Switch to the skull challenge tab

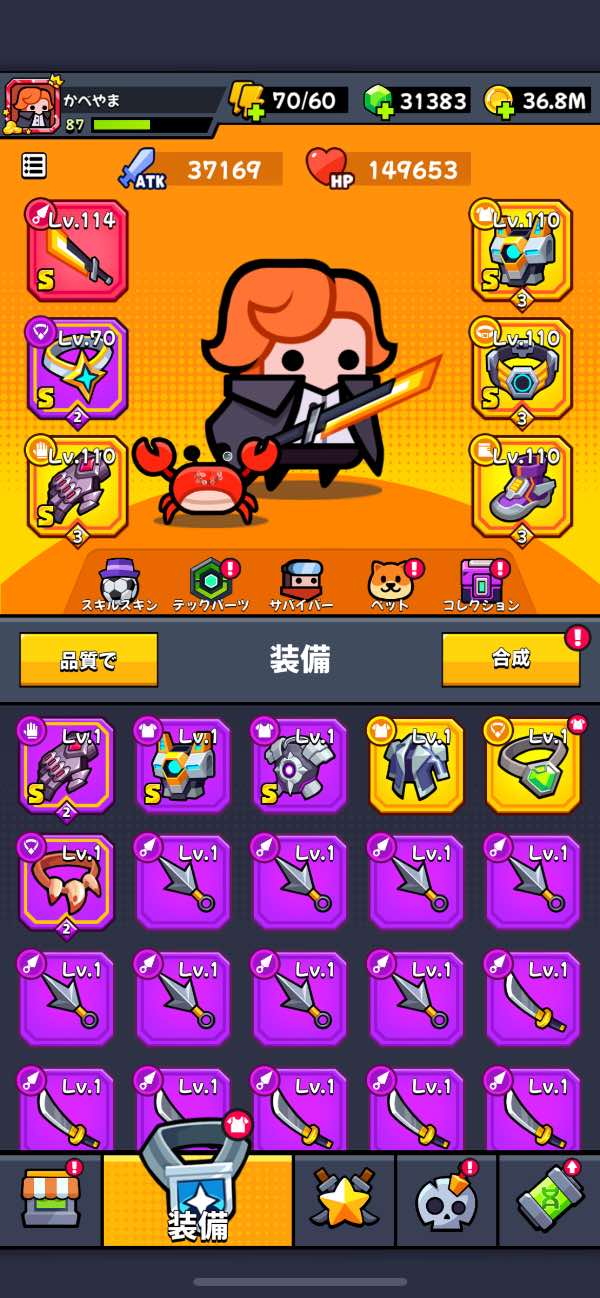(x=446, y=1199)
